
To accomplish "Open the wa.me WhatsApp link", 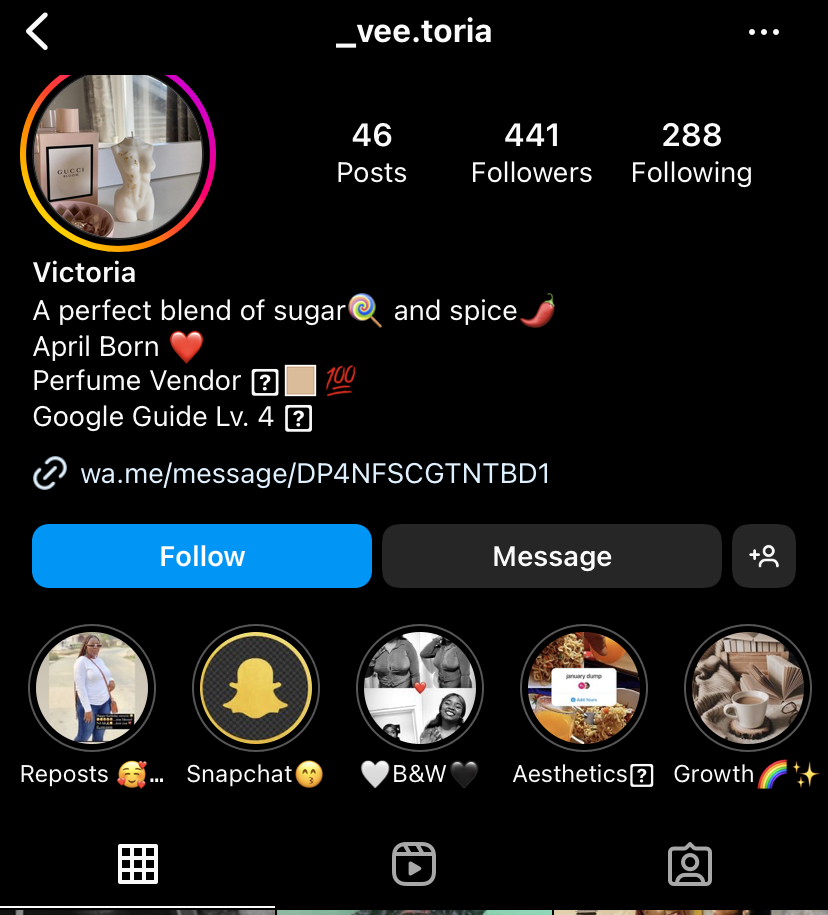I will click(x=314, y=473).
